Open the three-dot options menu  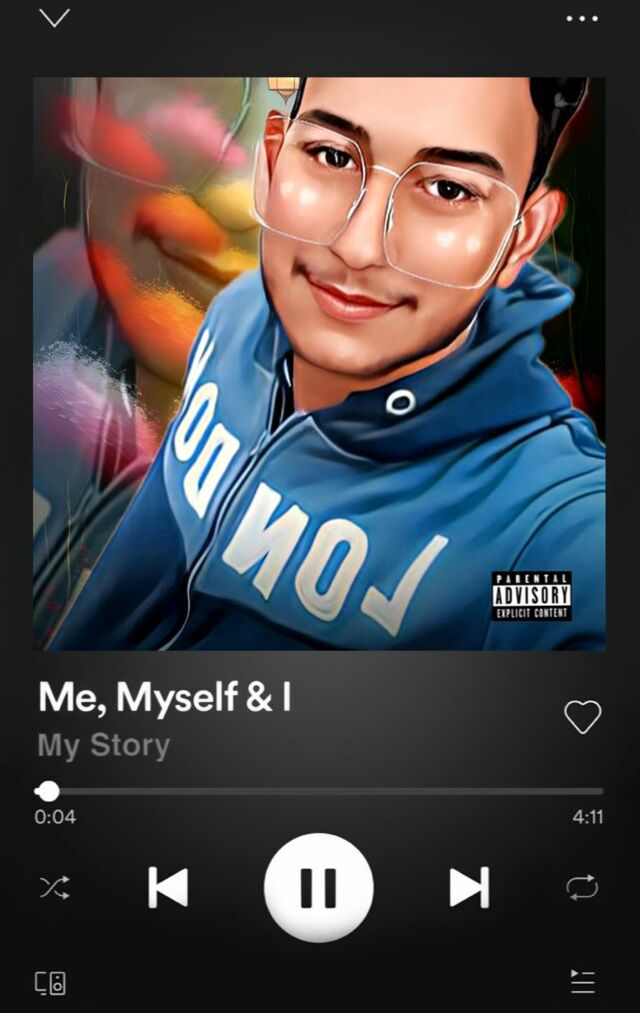coord(581,18)
